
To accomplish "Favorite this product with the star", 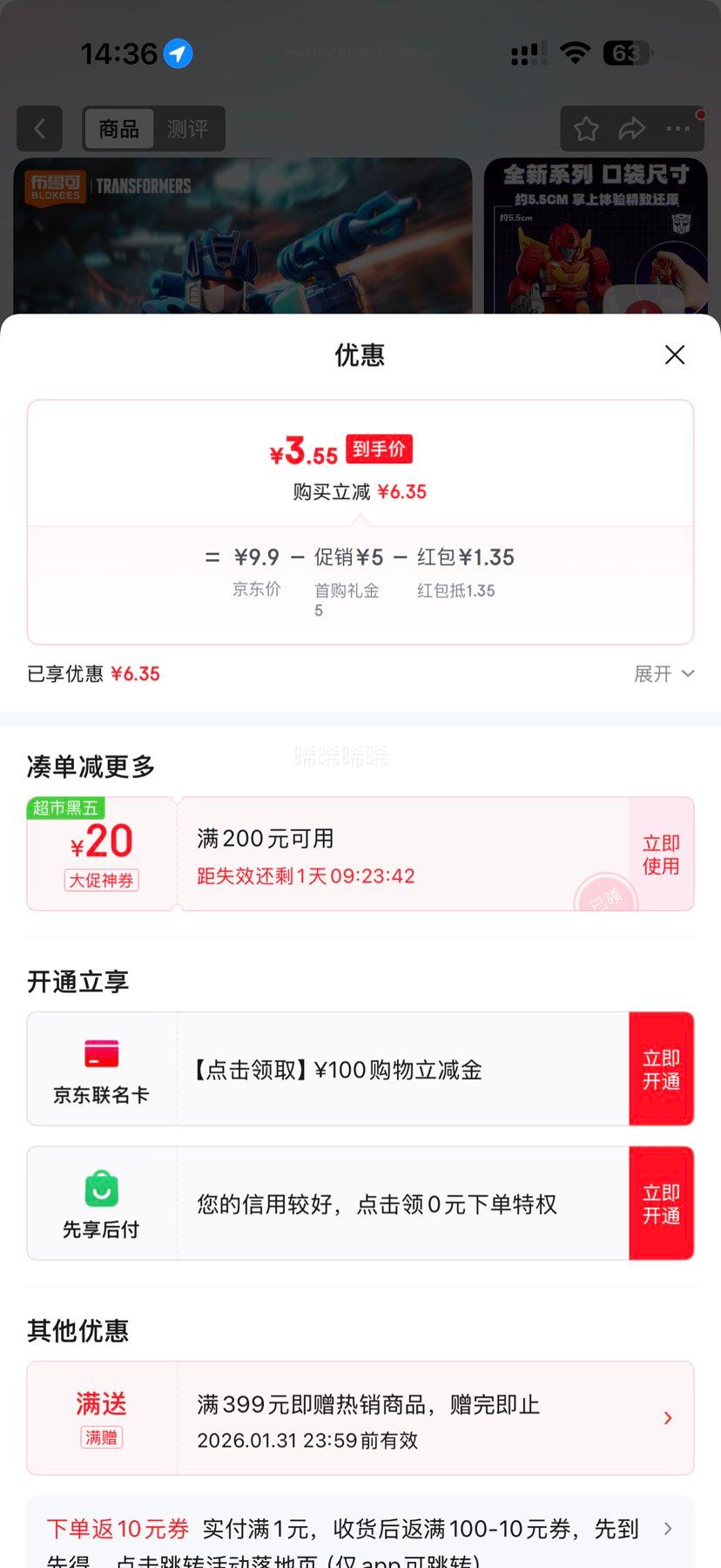I will pos(586,129).
